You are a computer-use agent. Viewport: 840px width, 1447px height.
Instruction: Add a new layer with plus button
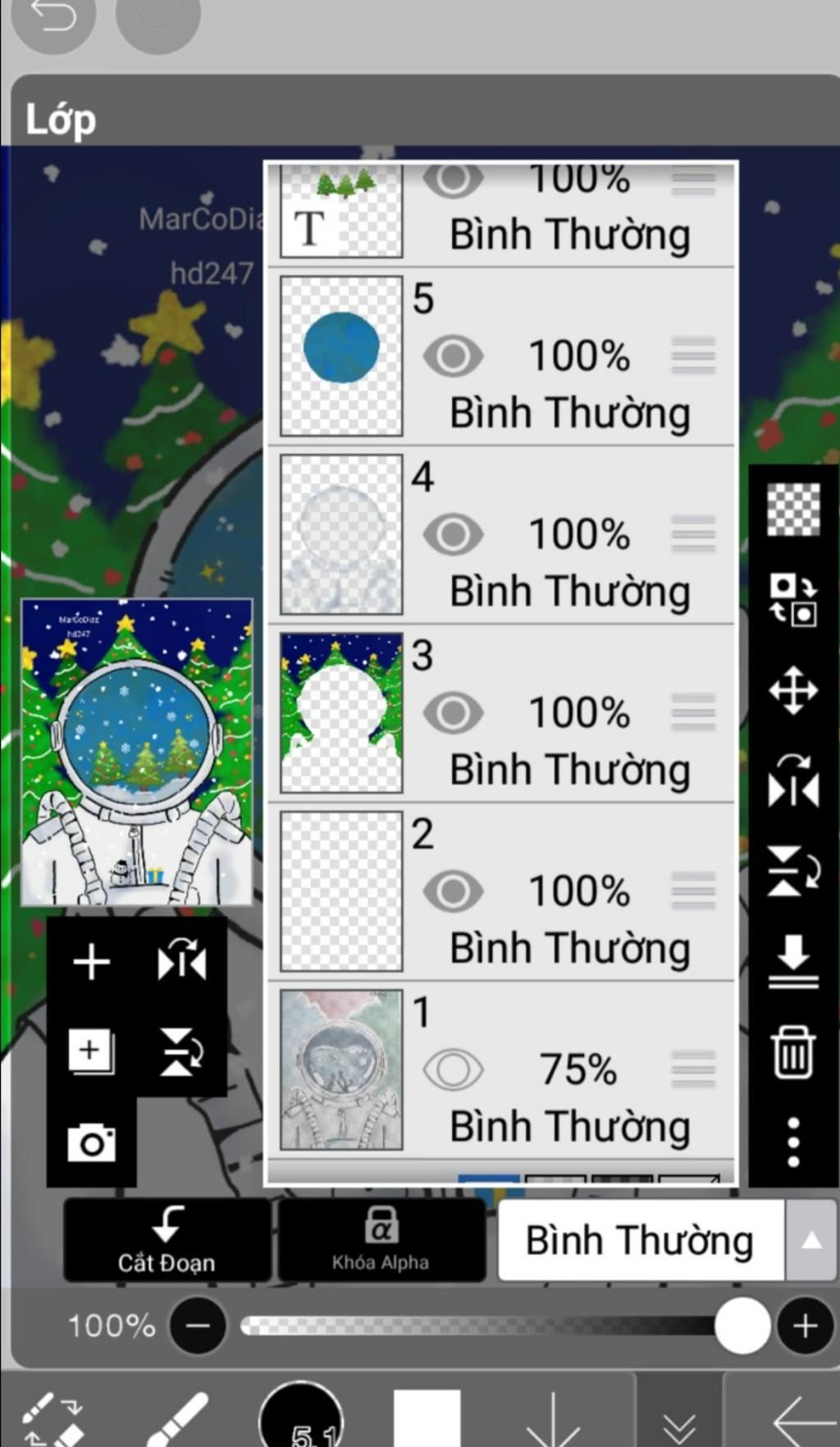coord(92,962)
